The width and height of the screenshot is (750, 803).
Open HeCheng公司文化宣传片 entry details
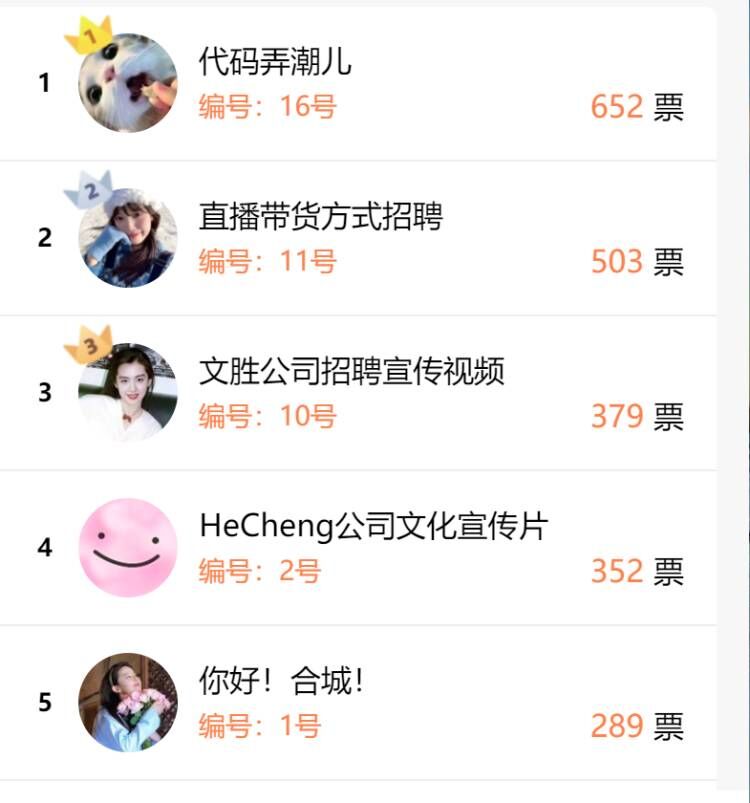click(x=374, y=526)
